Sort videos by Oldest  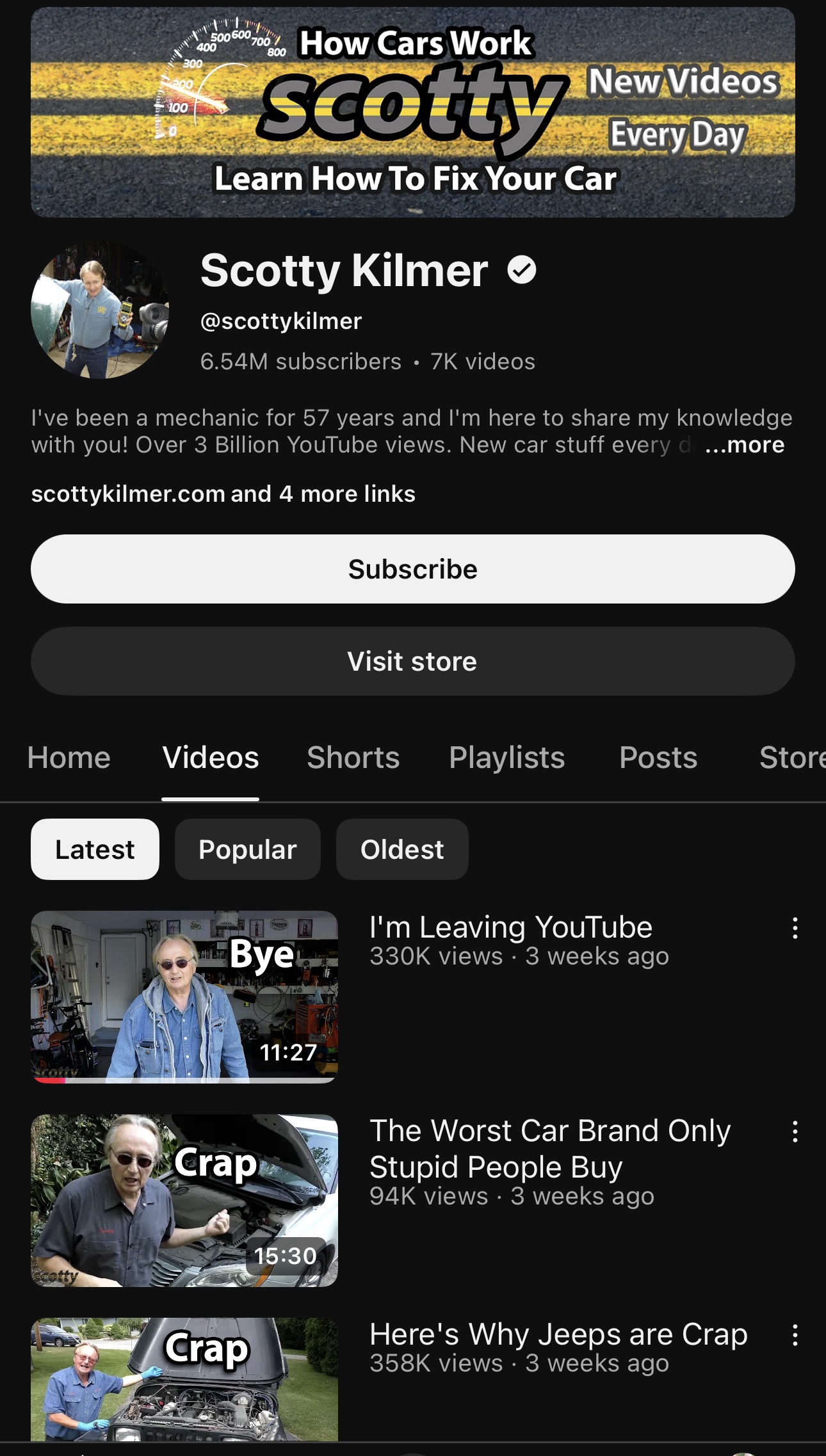(x=402, y=849)
